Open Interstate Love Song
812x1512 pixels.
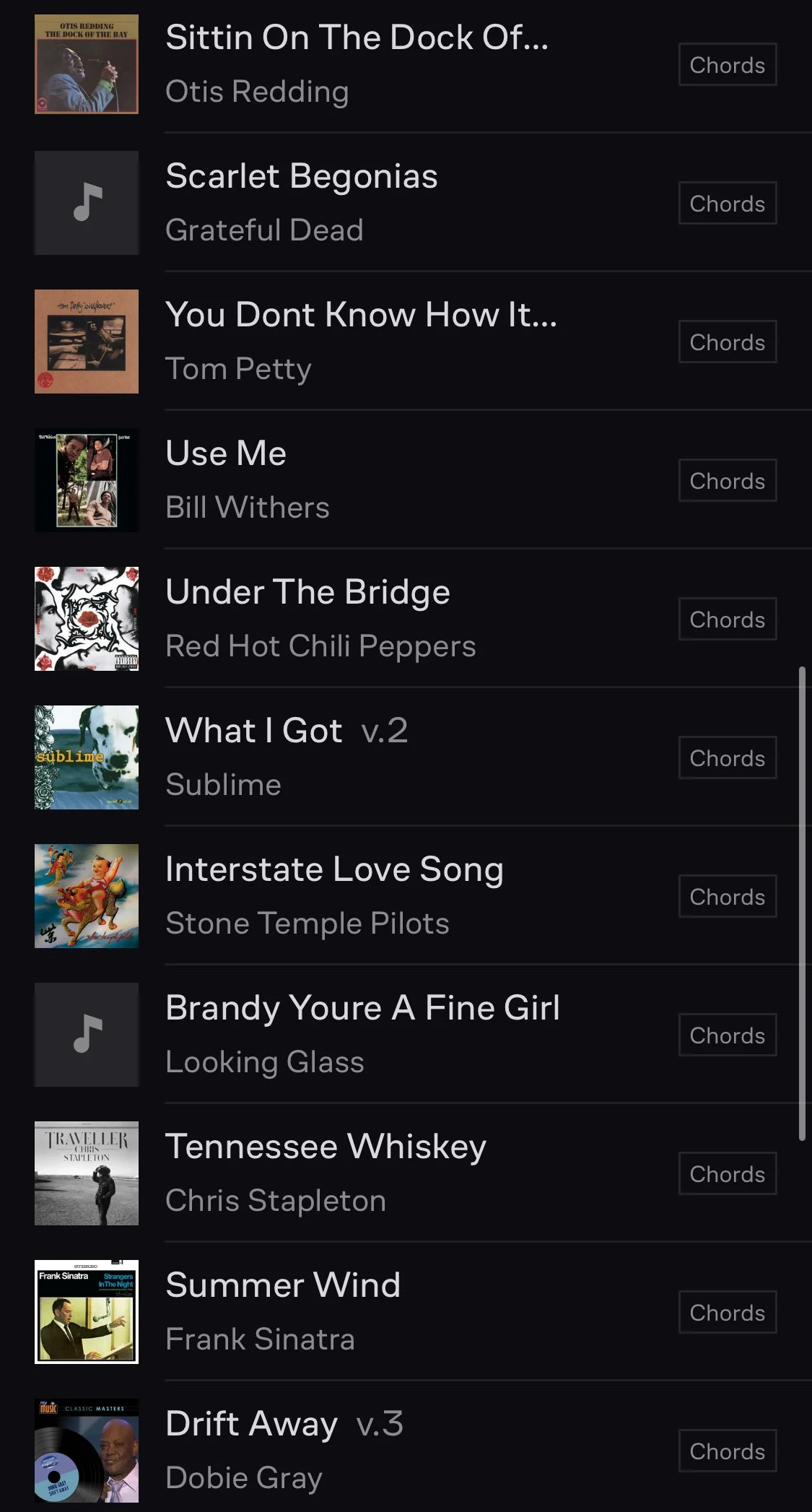tap(406, 896)
